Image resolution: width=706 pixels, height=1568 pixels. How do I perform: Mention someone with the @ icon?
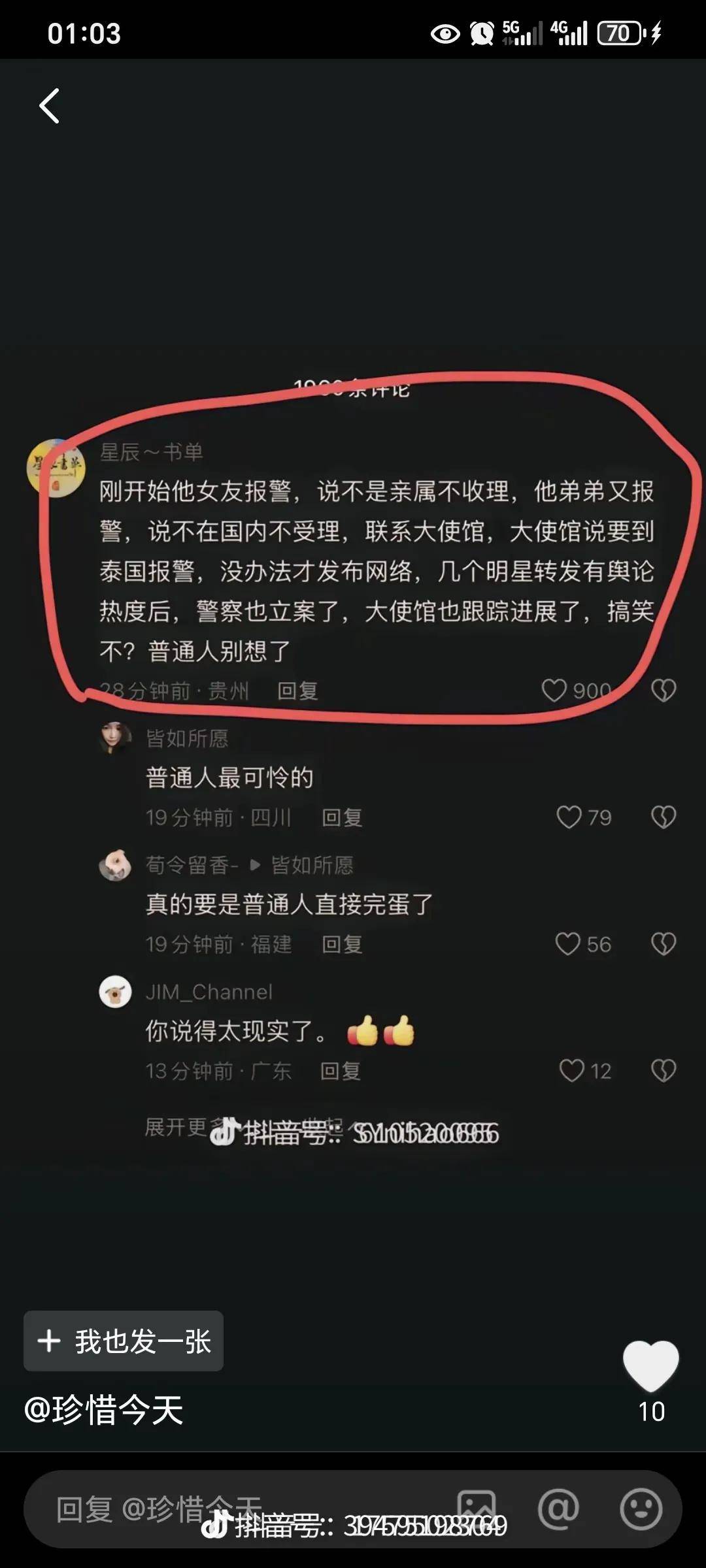click(x=558, y=1509)
